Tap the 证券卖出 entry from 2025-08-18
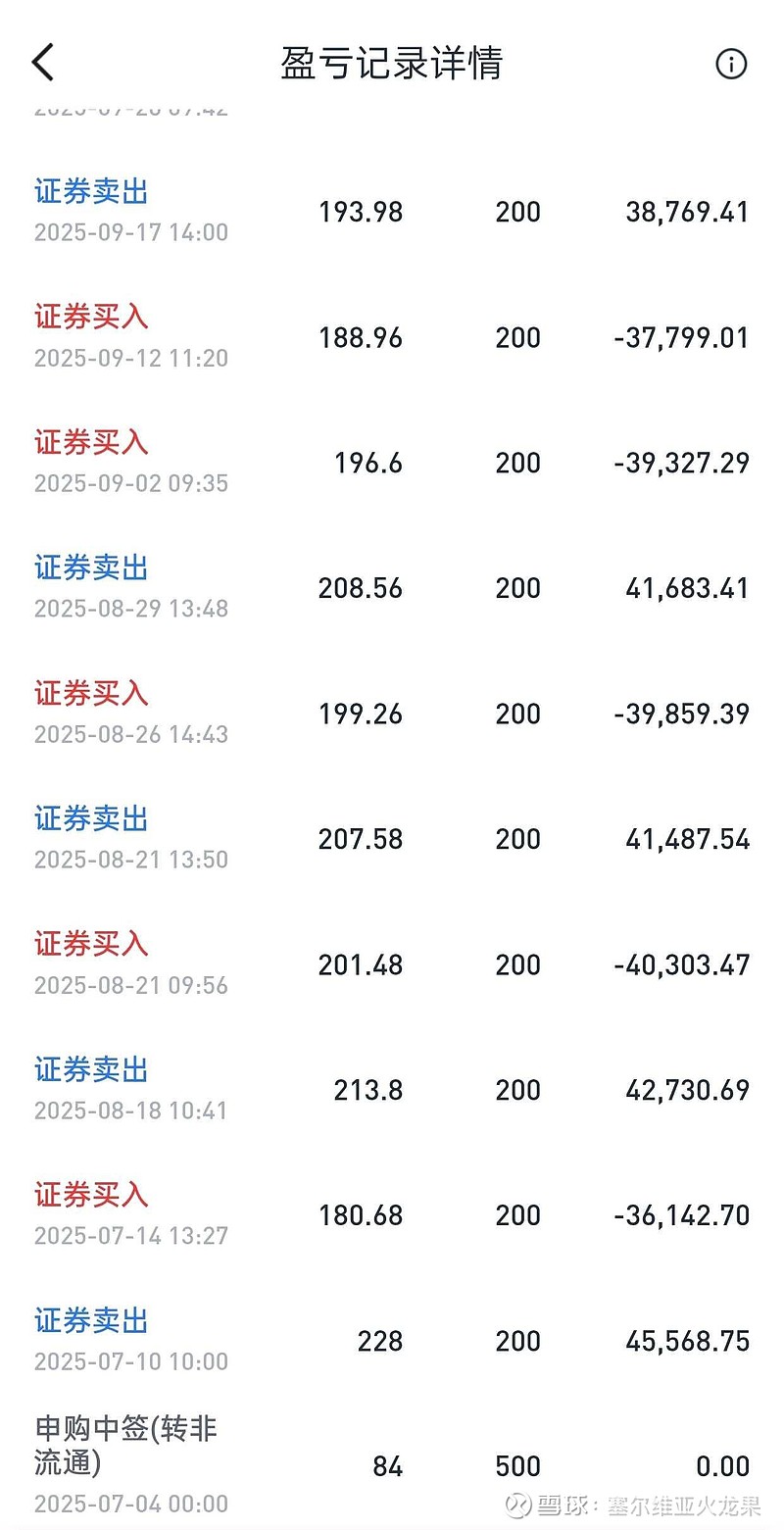Image resolution: width=784 pixels, height=1530 pixels. tap(89, 1069)
